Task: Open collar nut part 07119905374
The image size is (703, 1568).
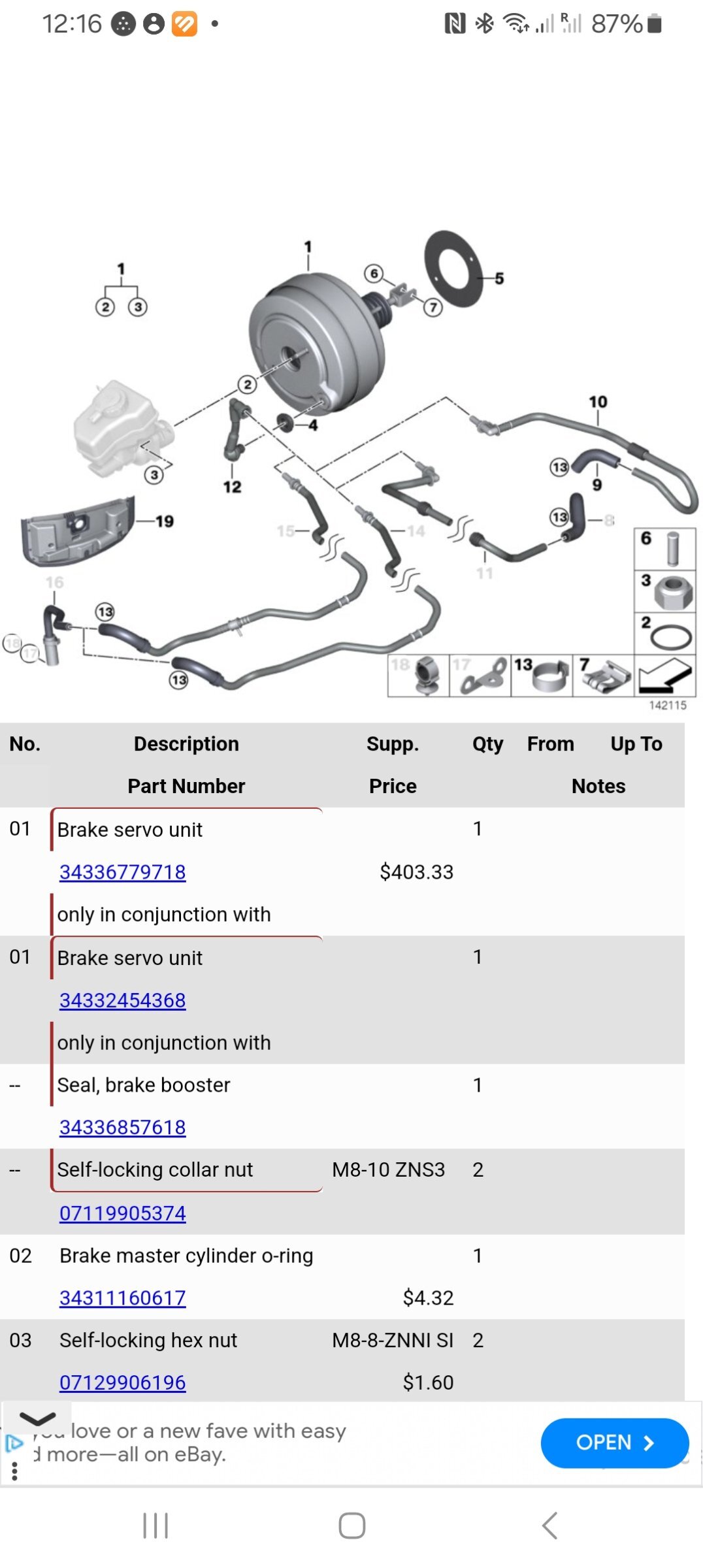Action: (122, 1213)
